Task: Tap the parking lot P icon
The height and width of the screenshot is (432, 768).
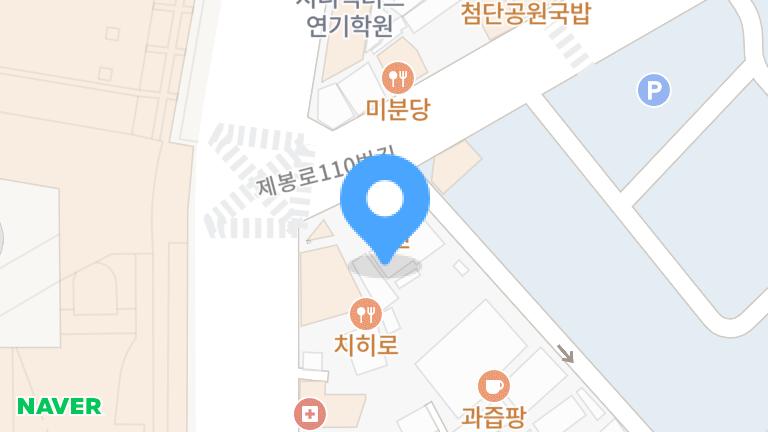Action: pos(653,91)
